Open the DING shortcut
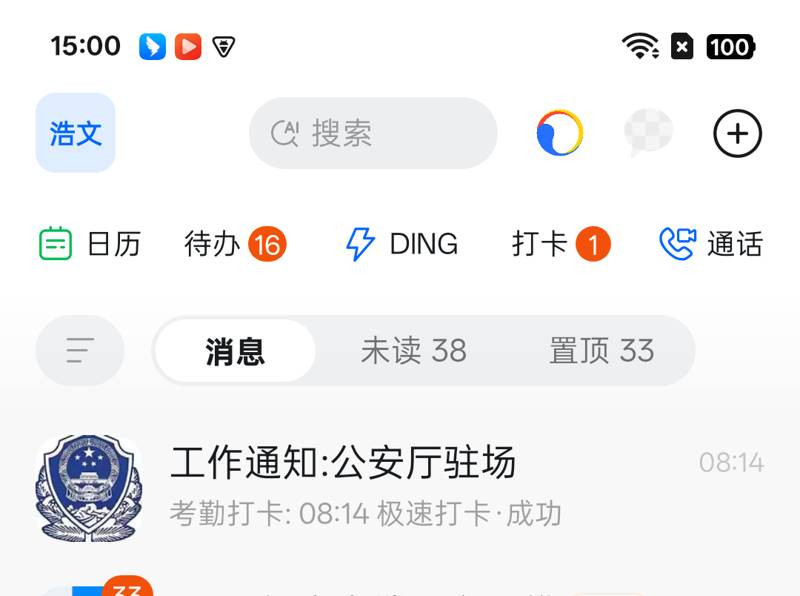800x596 pixels. pyautogui.click(x=401, y=244)
